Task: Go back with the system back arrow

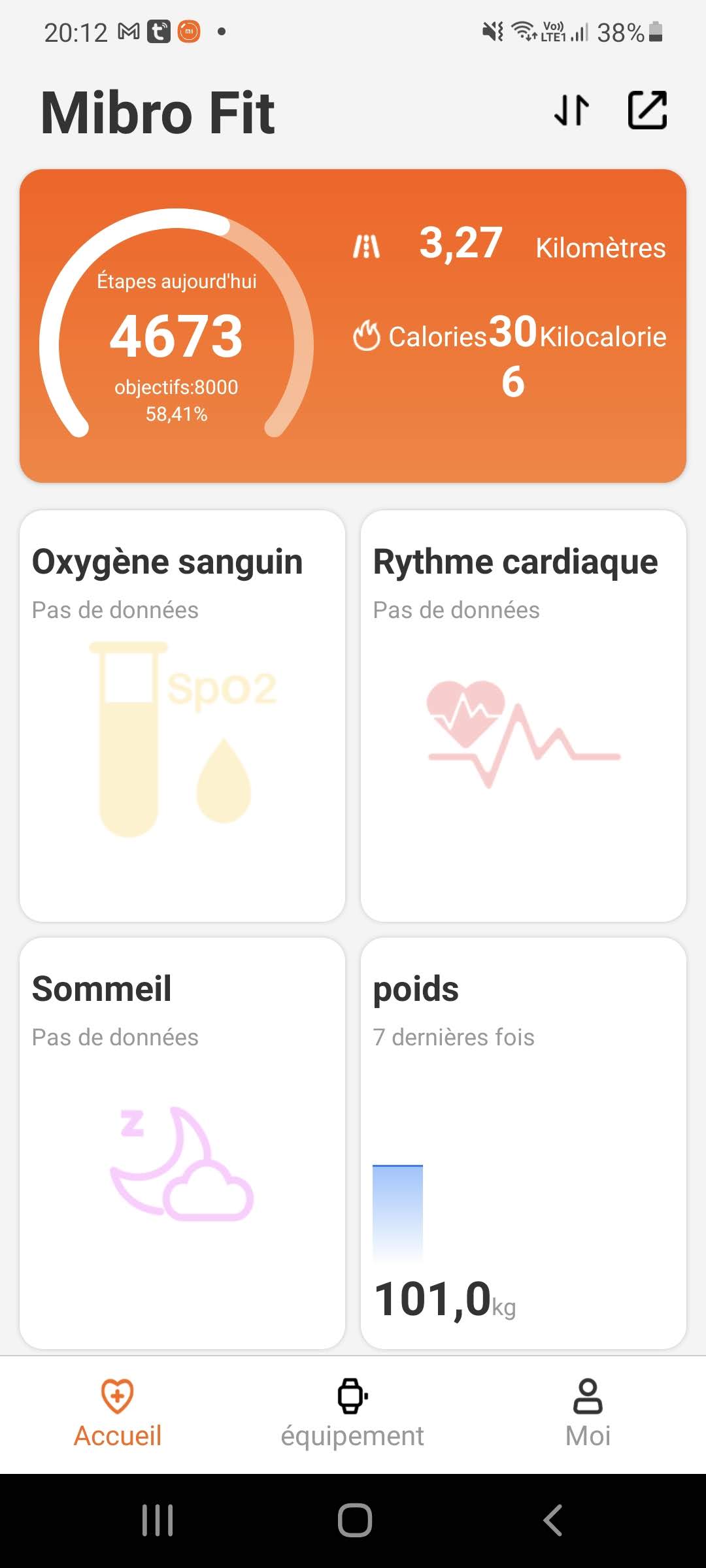Action: tap(553, 1520)
